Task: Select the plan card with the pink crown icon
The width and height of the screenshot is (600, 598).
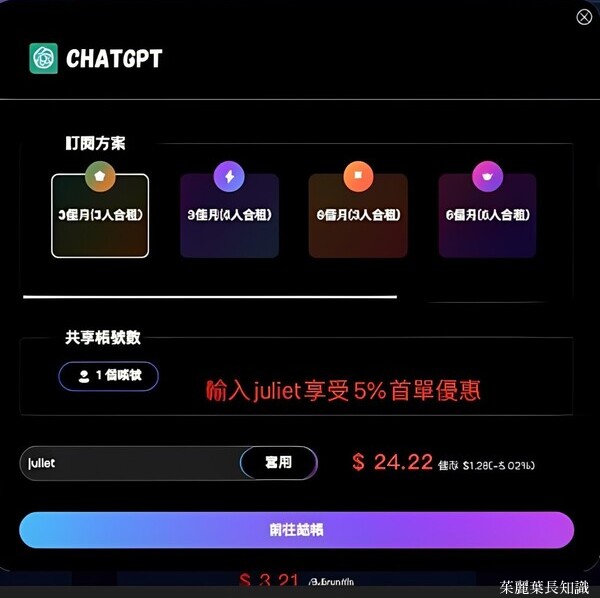Action: (487, 215)
